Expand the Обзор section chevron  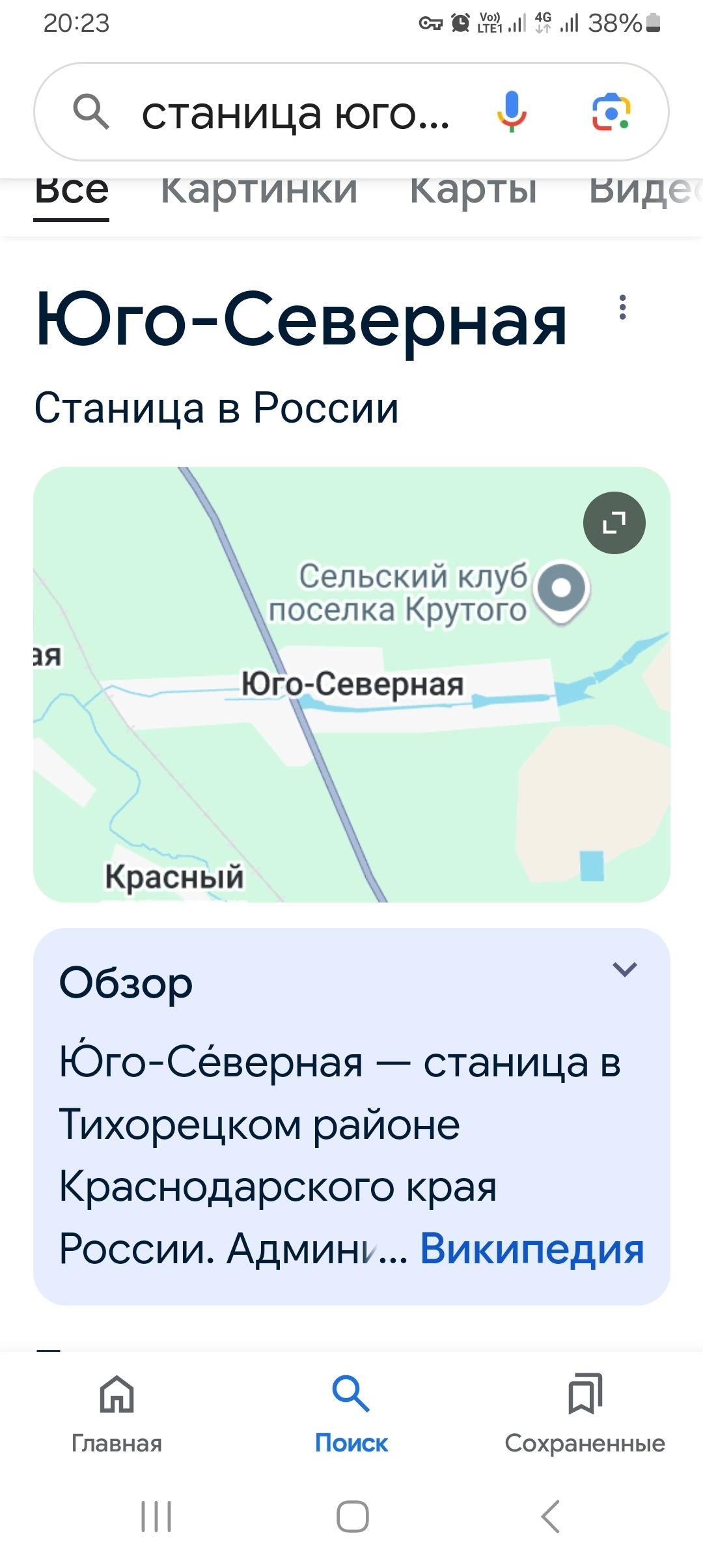[624, 970]
